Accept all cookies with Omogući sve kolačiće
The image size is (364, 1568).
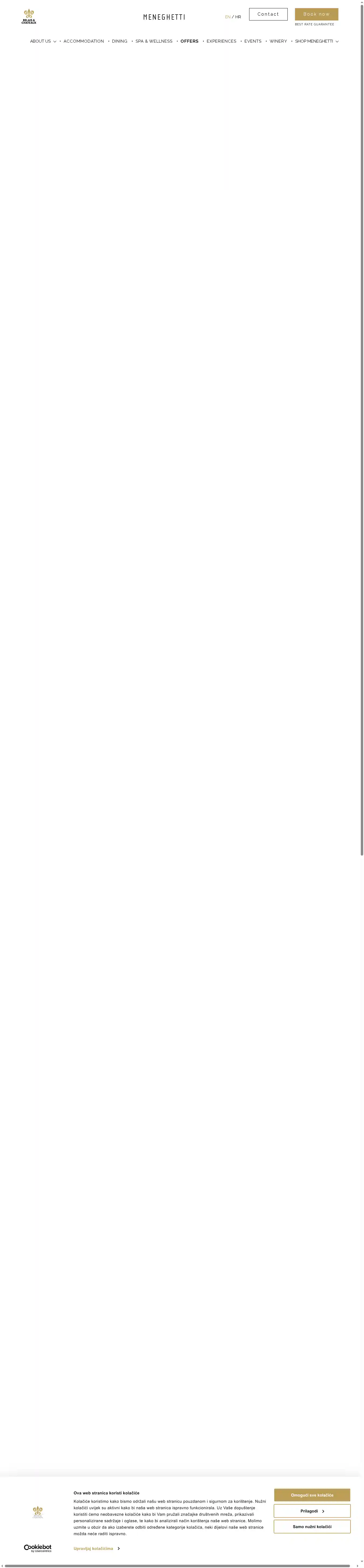coord(312,1495)
